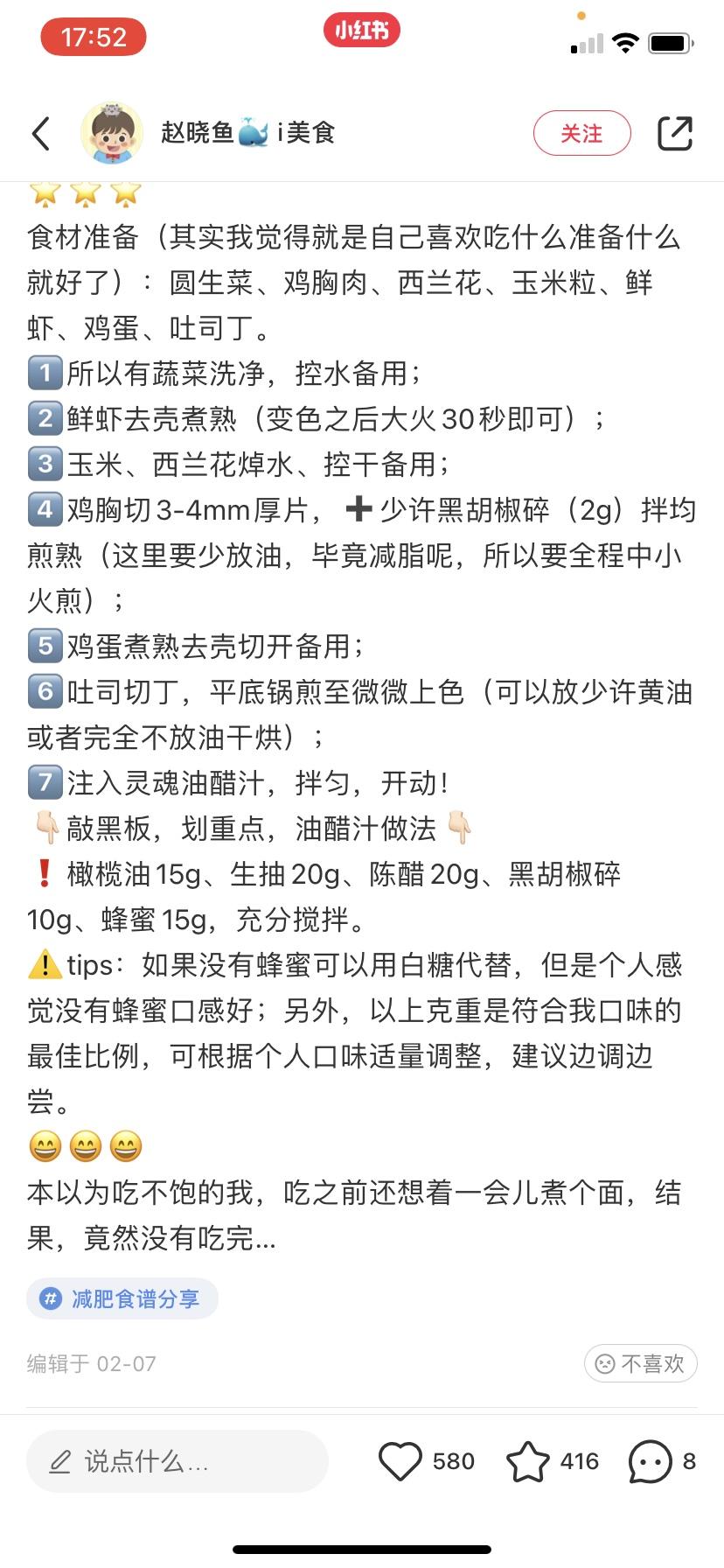This screenshot has width=724, height=1568.
Task: Collect the post using the star icon
Action: (526, 1459)
